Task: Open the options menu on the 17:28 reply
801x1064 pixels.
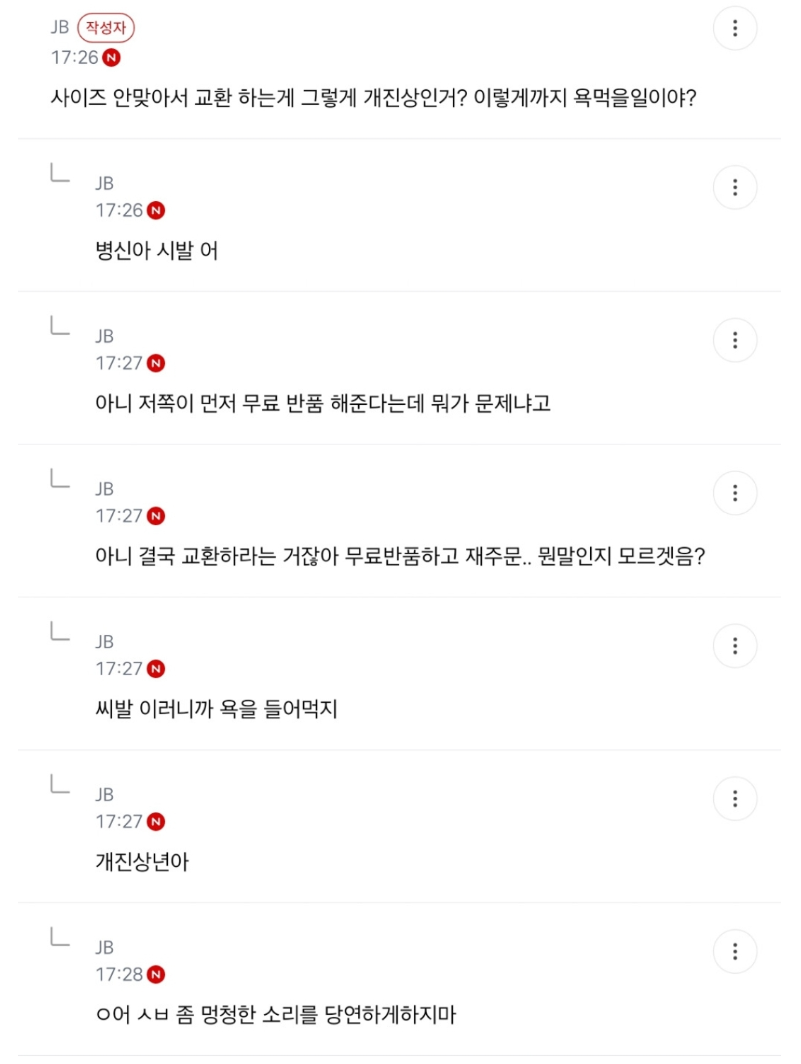Action: pos(735,951)
